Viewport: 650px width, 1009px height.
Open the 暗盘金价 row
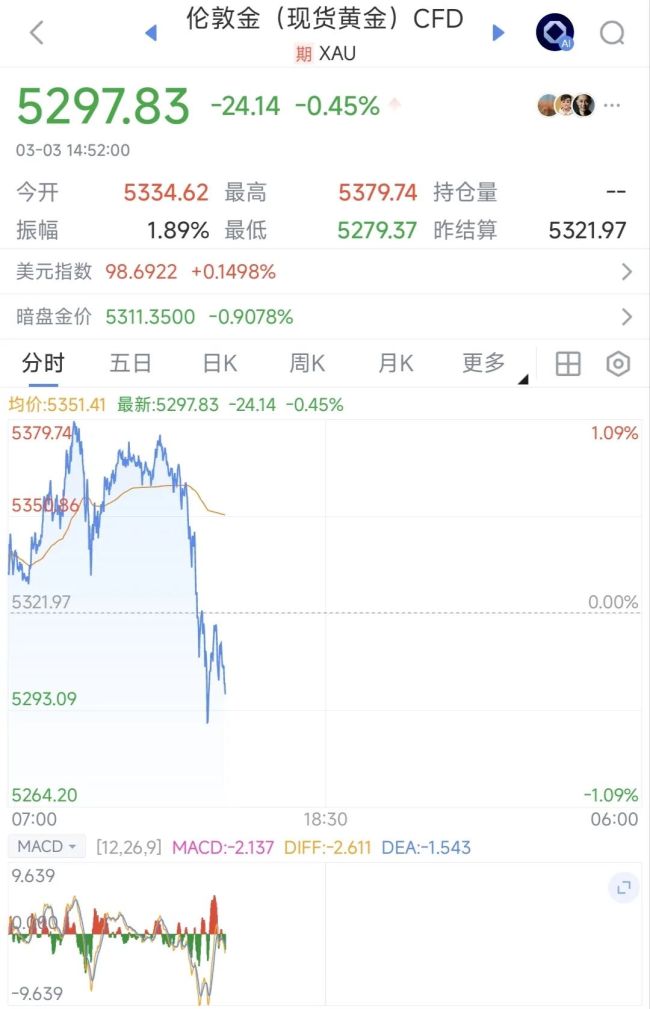click(x=324, y=317)
